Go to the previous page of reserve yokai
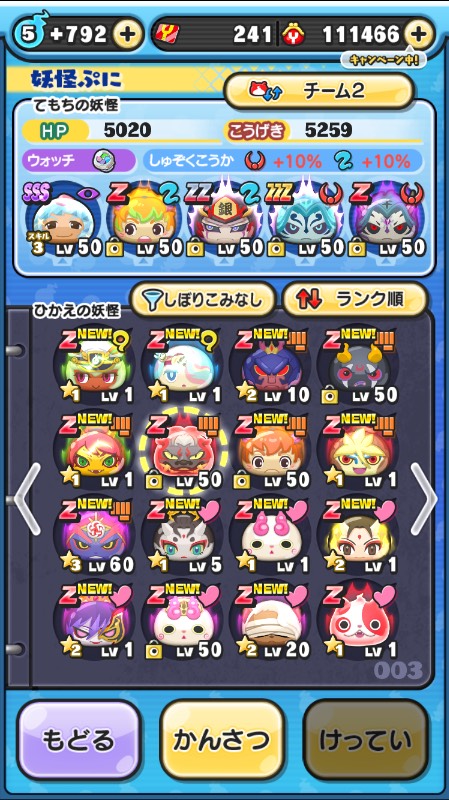 27,498
